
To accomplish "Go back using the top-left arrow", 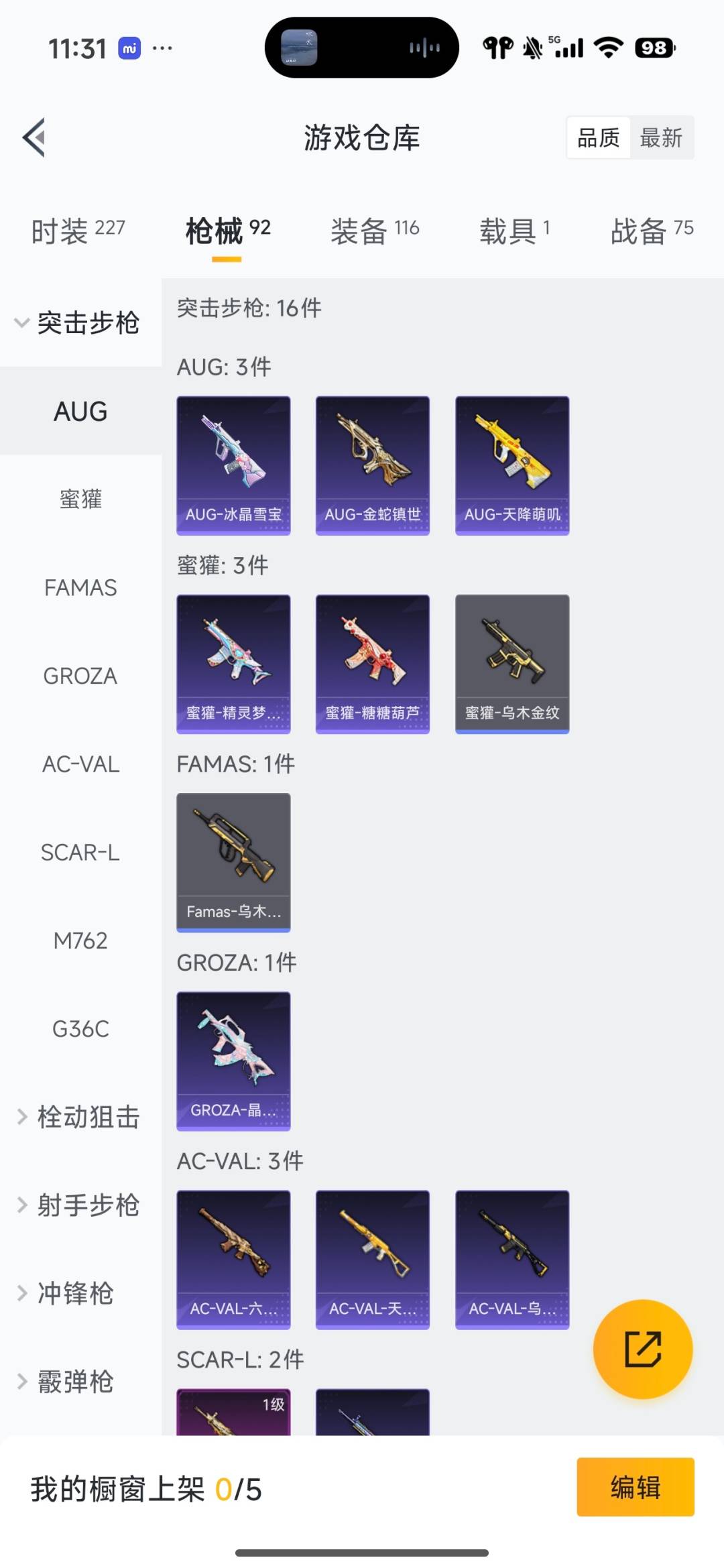I will (x=34, y=137).
